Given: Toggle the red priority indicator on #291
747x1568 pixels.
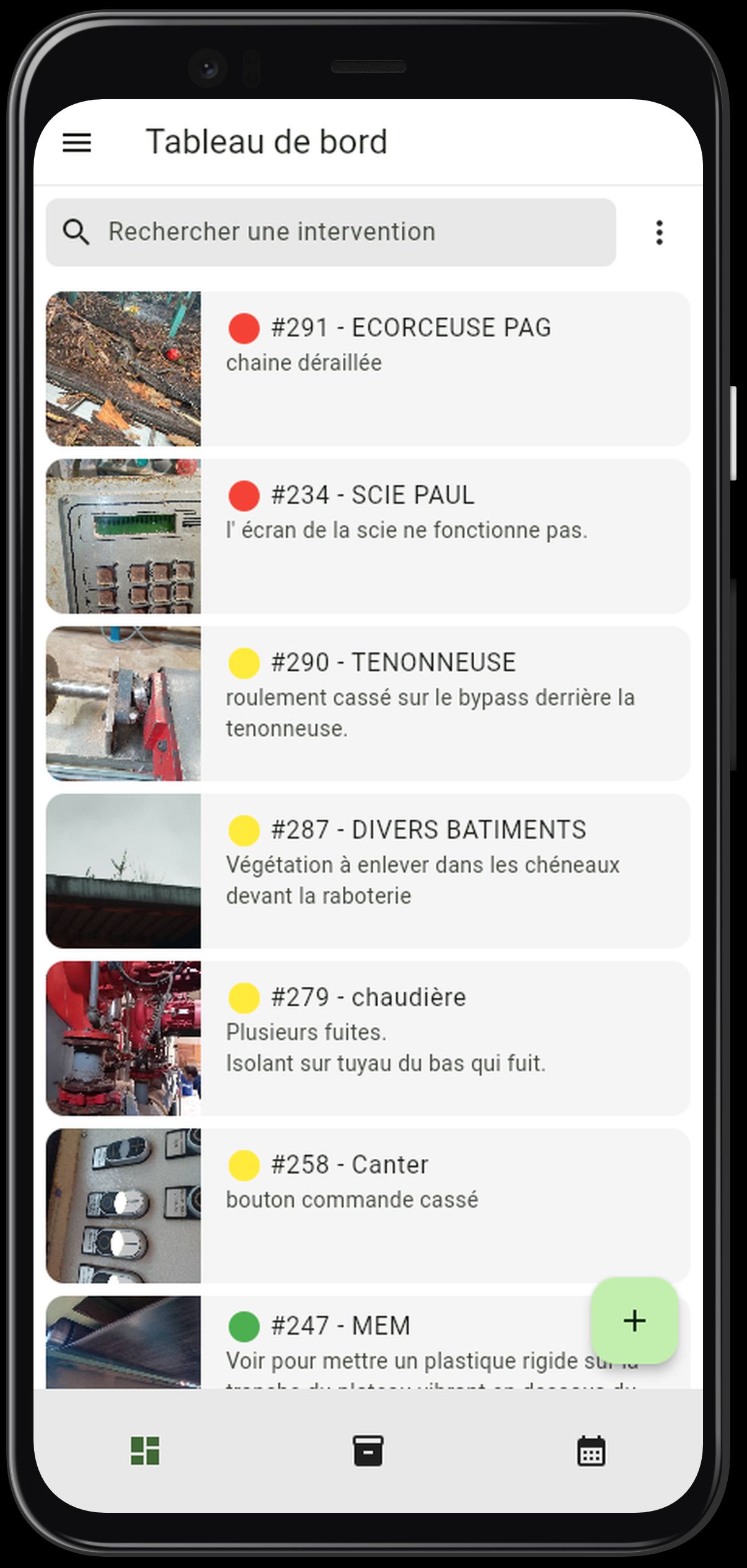Looking at the screenshot, I should 244,327.
